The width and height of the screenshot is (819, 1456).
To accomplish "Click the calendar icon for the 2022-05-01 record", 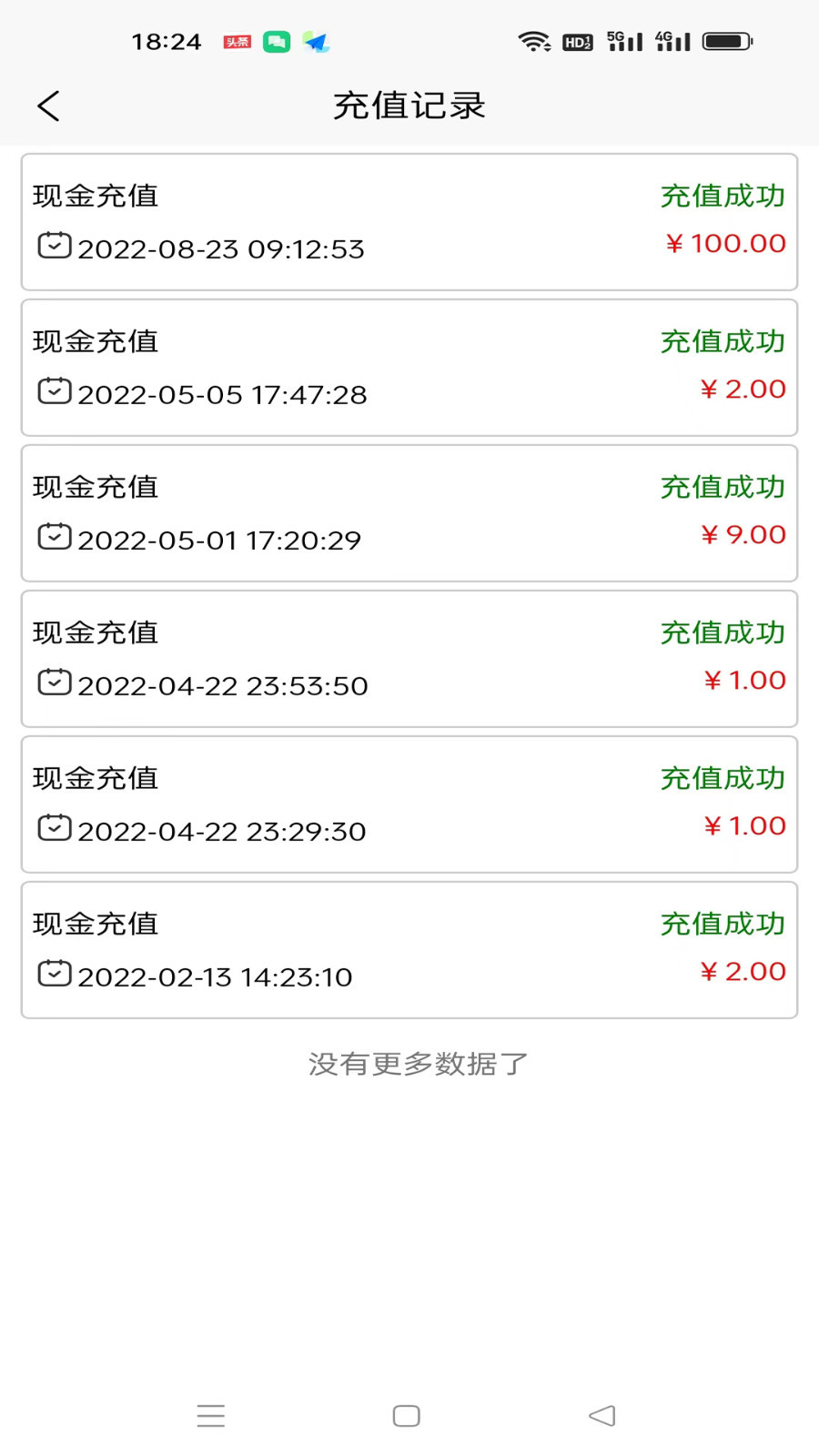I will (x=54, y=537).
